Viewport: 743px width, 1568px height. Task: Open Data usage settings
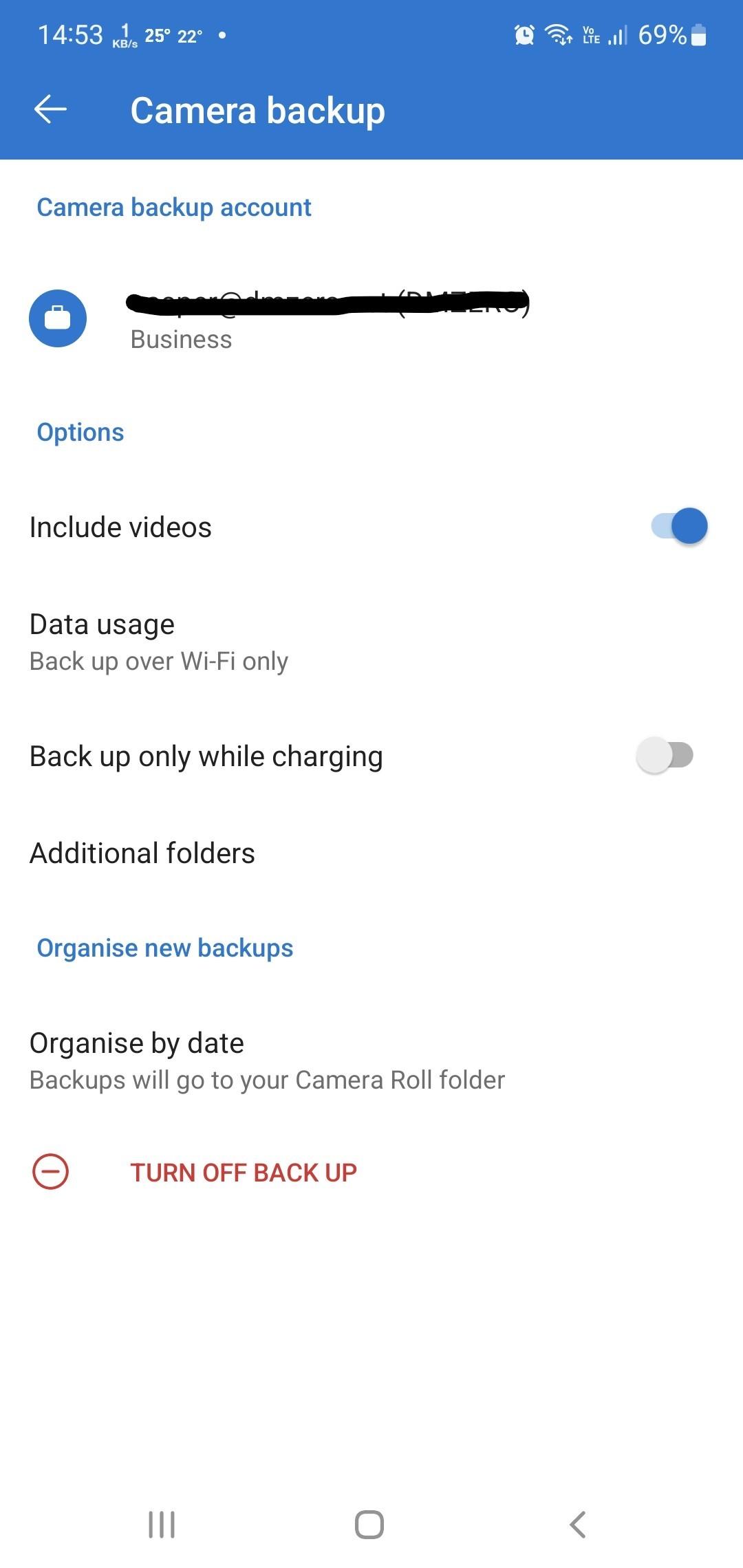click(x=158, y=642)
